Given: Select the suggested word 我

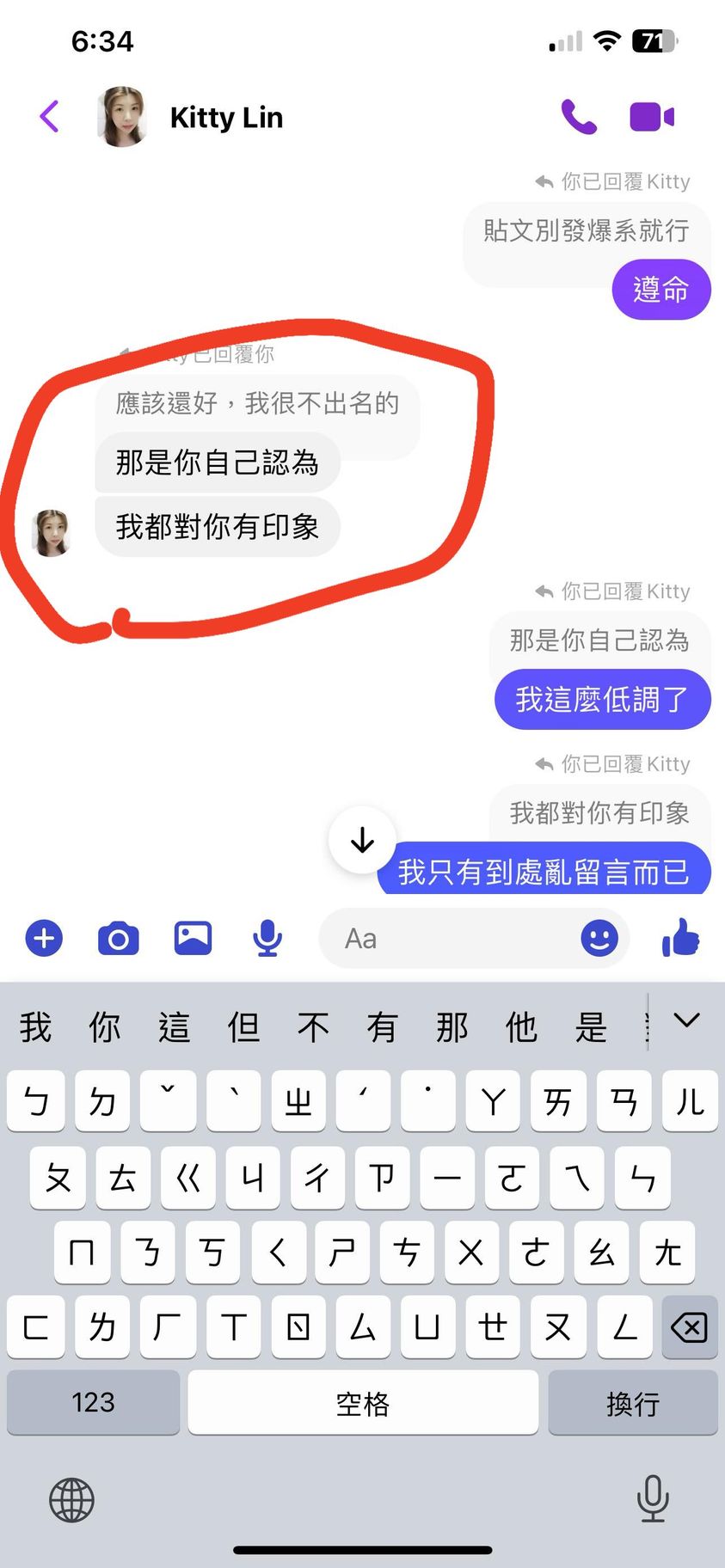Looking at the screenshot, I should tap(36, 1027).
